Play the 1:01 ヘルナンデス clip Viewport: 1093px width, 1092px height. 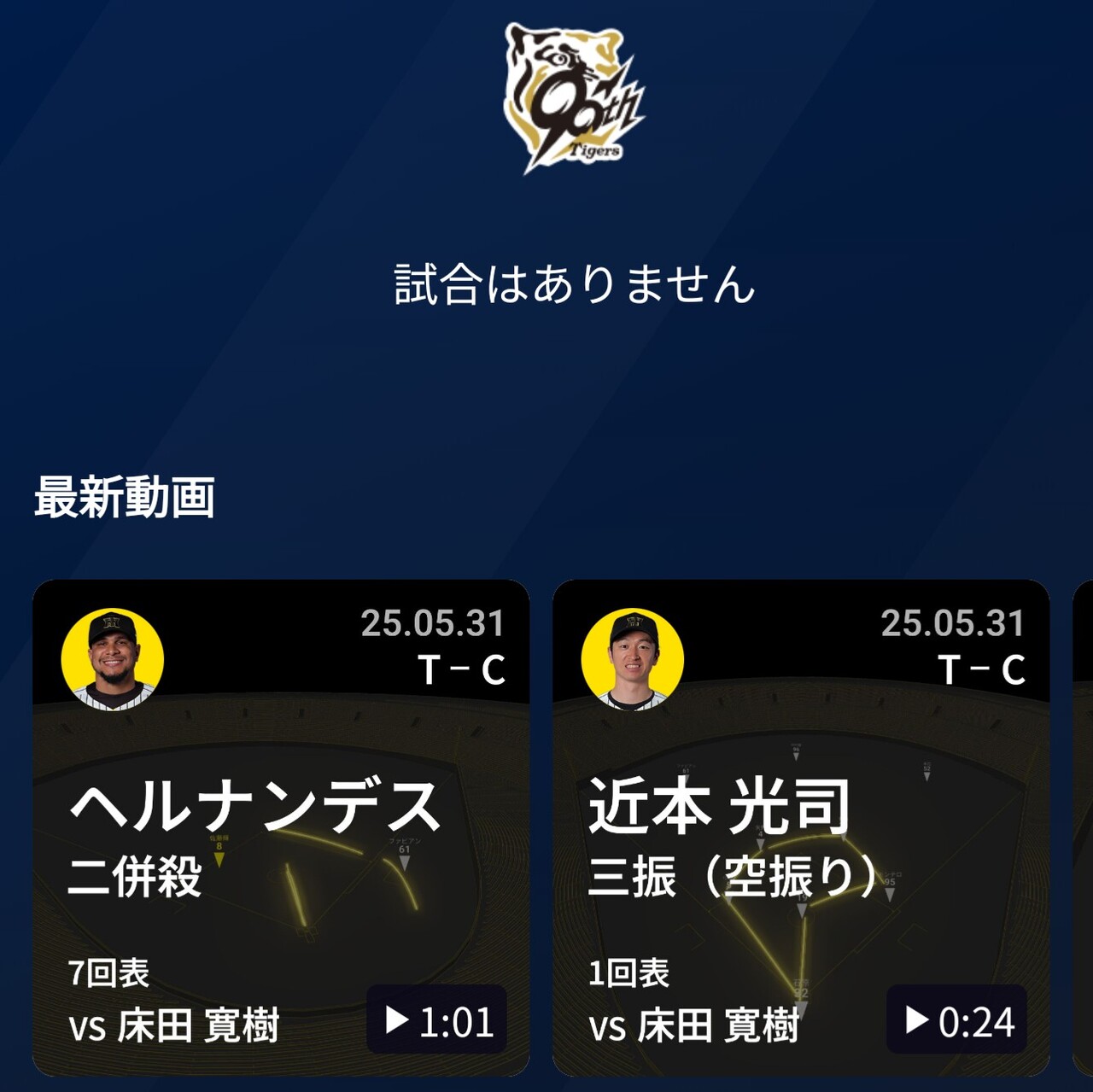(x=437, y=1020)
